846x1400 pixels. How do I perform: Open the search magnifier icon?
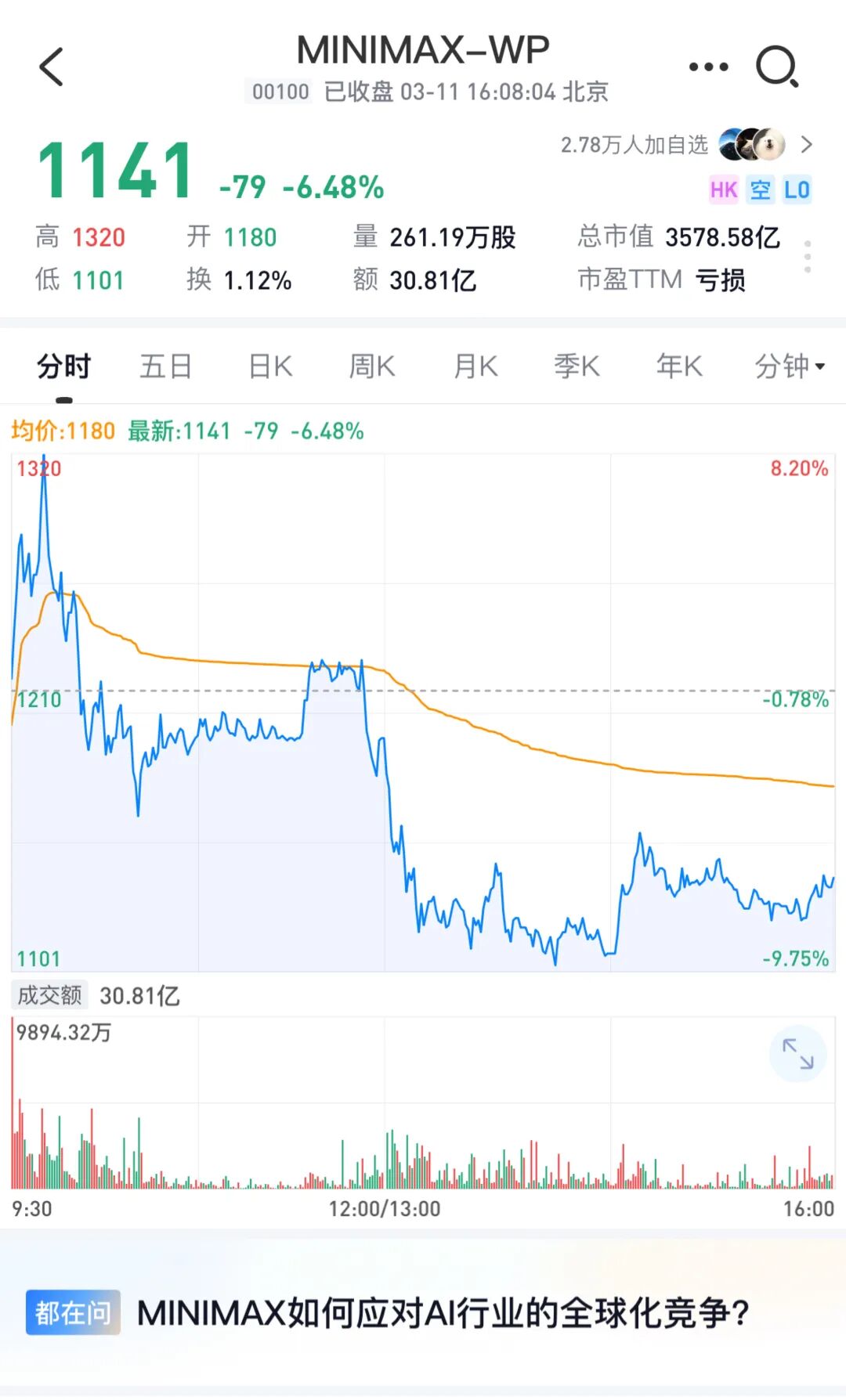coord(776,67)
